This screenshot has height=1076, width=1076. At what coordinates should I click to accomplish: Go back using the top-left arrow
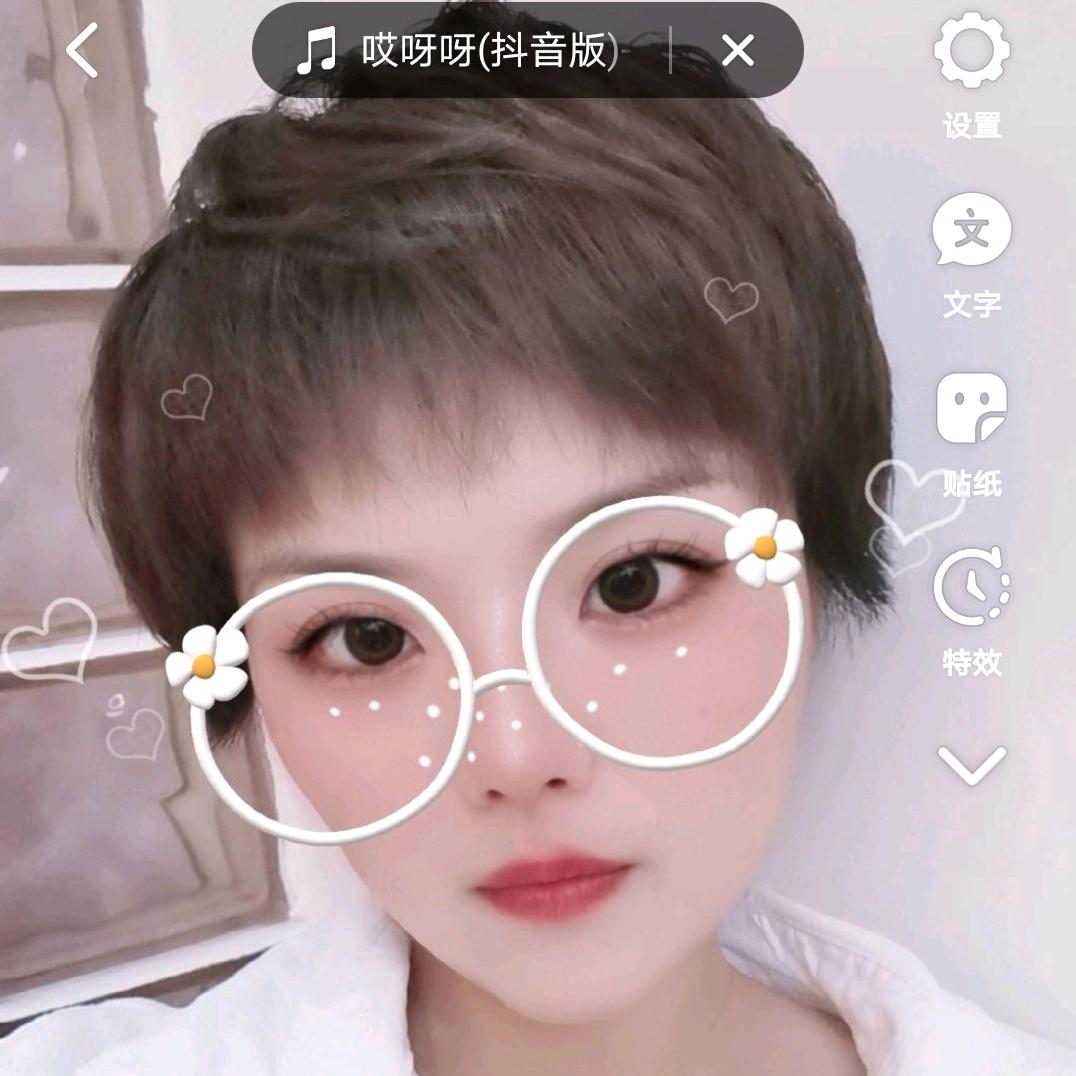(83, 50)
